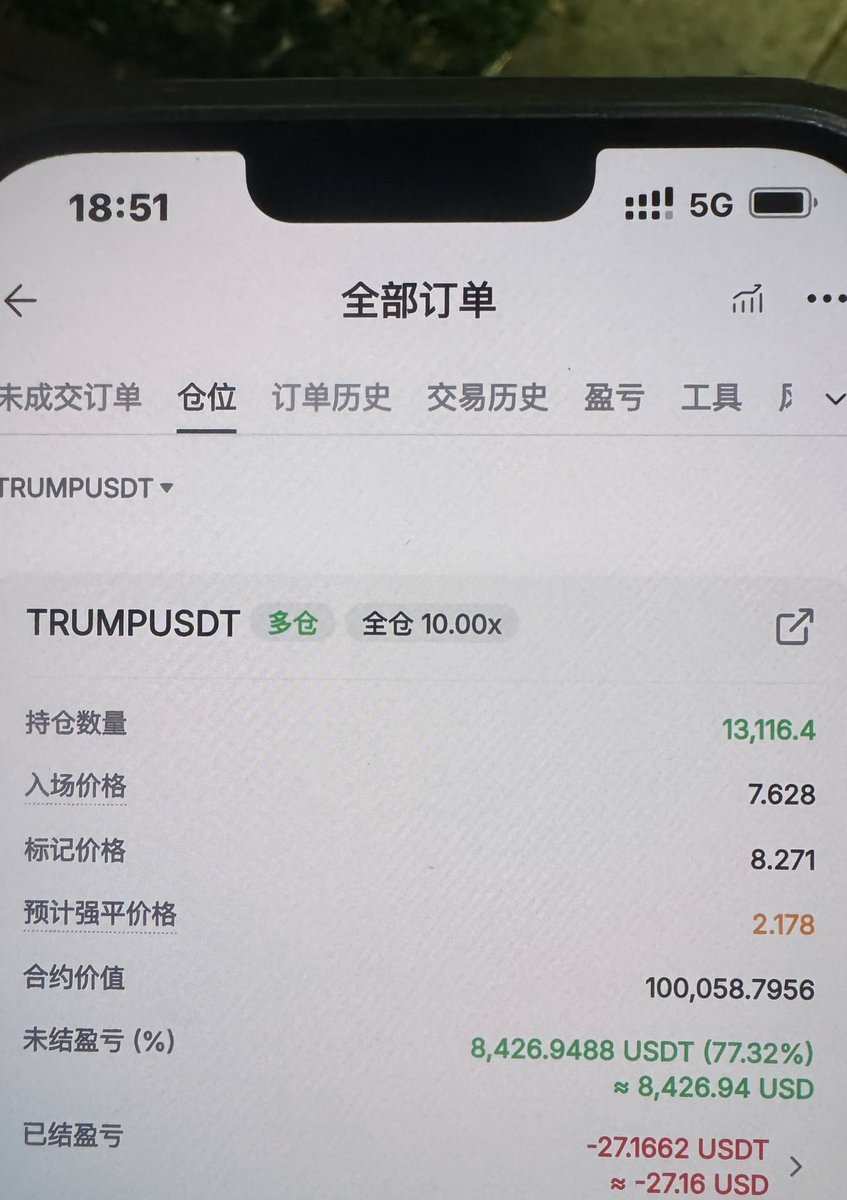Screen dimensions: 847x1200
Task: Switch to the 盈亏 tab
Action: (x=614, y=398)
